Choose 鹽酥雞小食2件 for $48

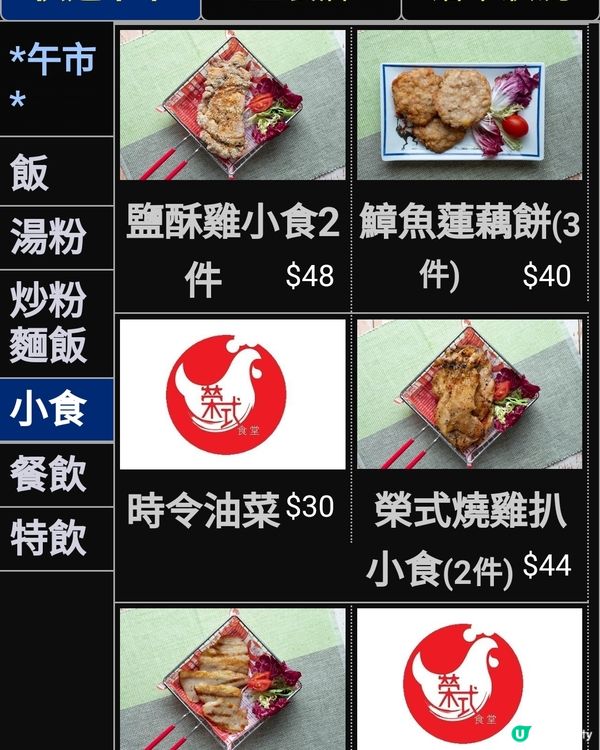point(233,170)
